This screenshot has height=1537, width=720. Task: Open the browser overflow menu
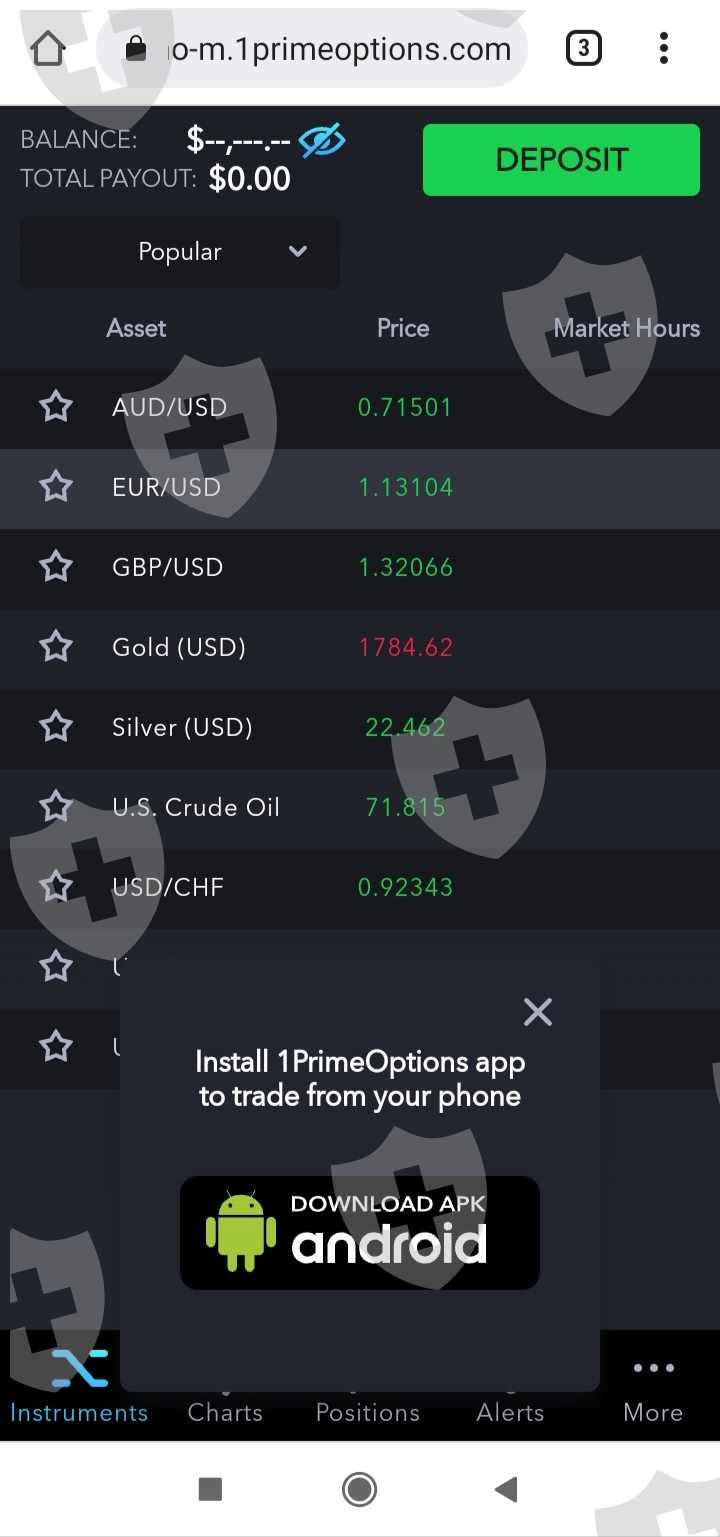click(664, 48)
